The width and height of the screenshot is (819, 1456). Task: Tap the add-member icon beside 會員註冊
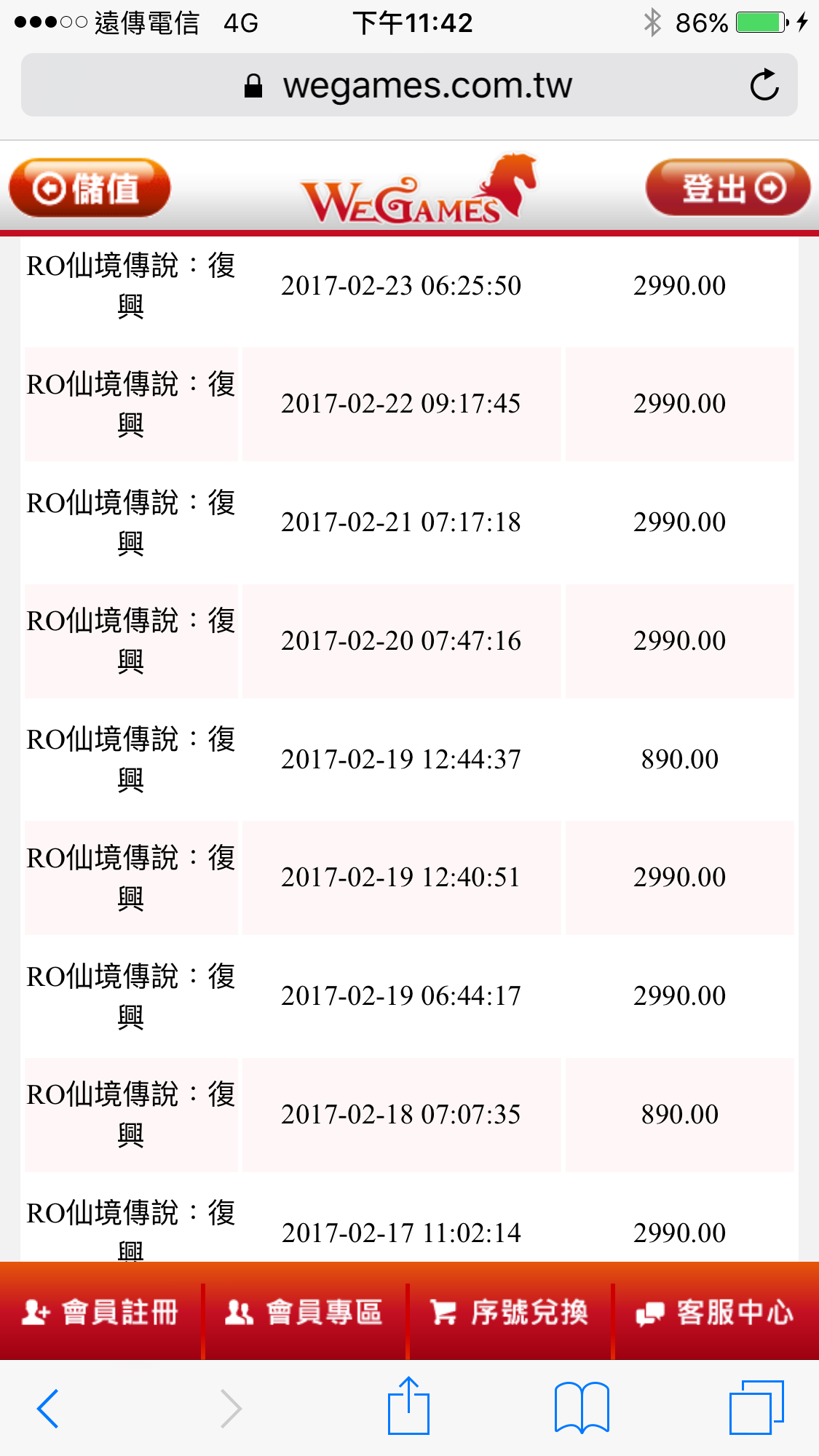click(x=36, y=1313)
